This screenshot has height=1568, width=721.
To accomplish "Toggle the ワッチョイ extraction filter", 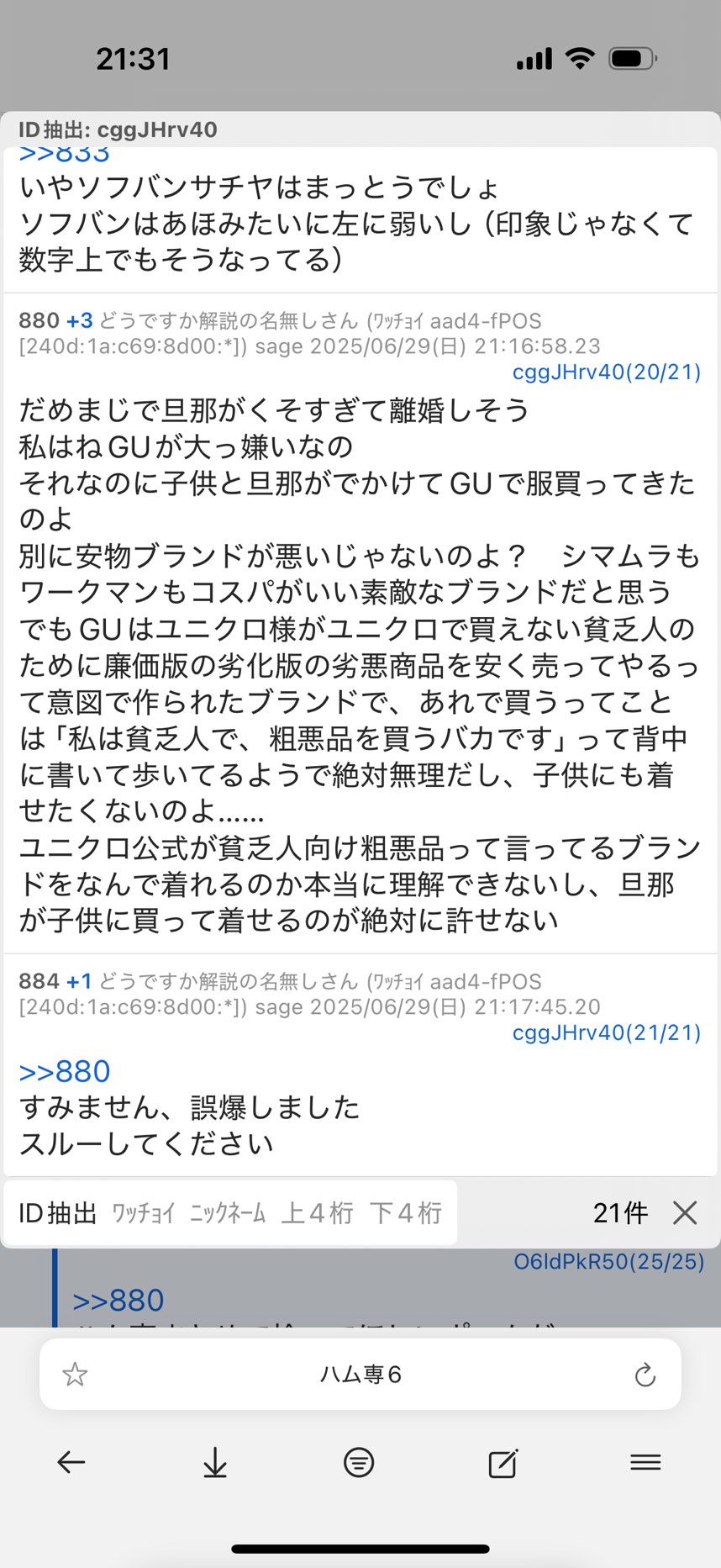I will click(x=144, y=1212).
